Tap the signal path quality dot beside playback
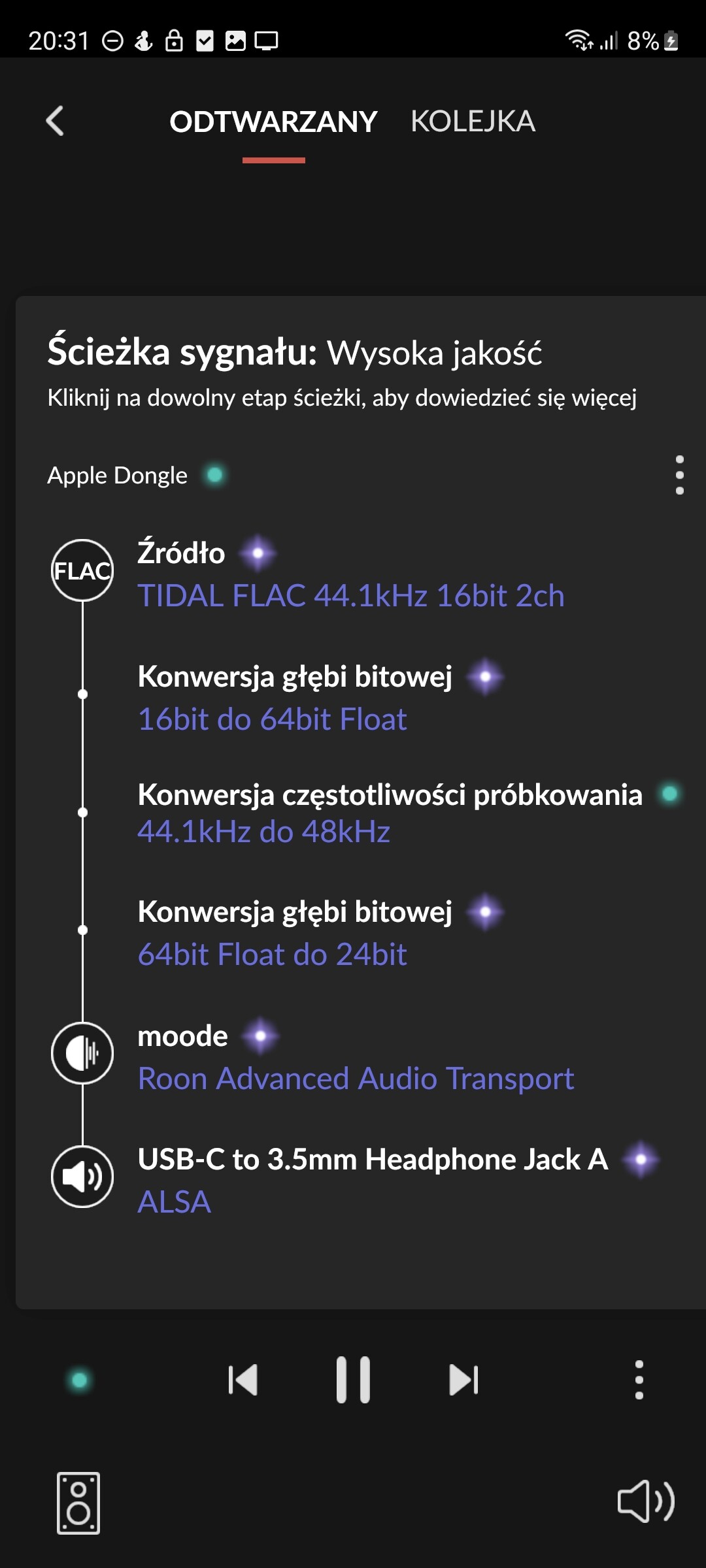This screenshot has width=706, height=1568. tap(80, 1380)
